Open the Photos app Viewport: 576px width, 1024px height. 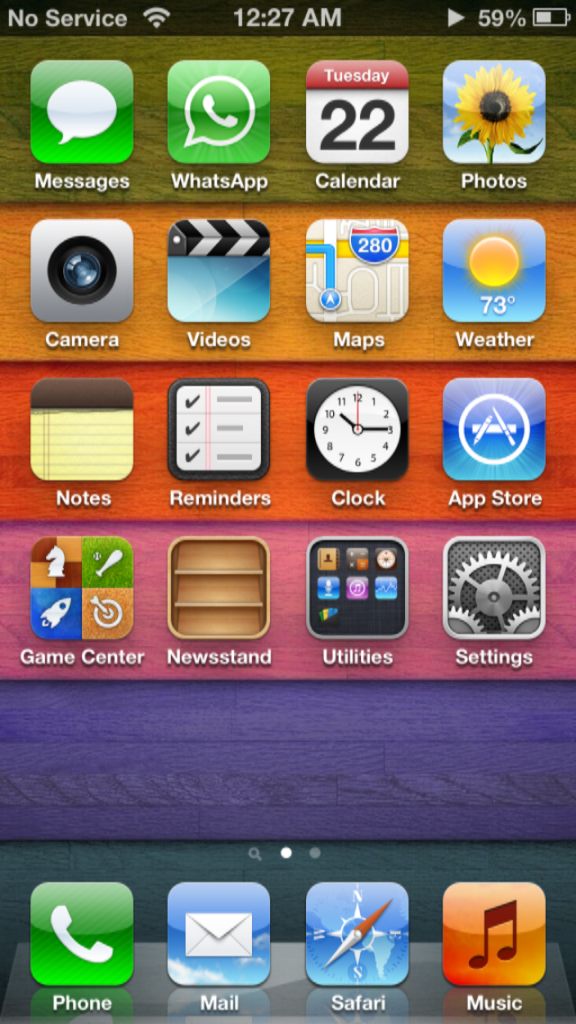(494, 112)
